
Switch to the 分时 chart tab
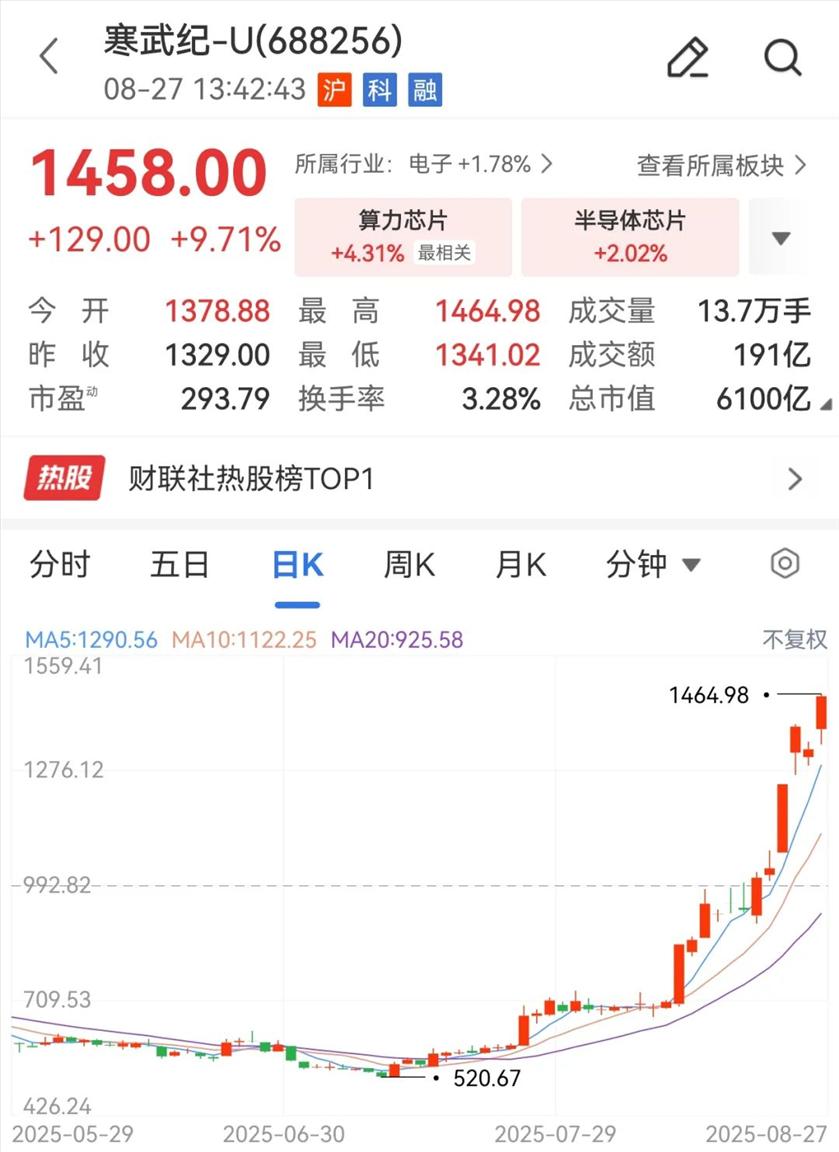click(60, 565)
